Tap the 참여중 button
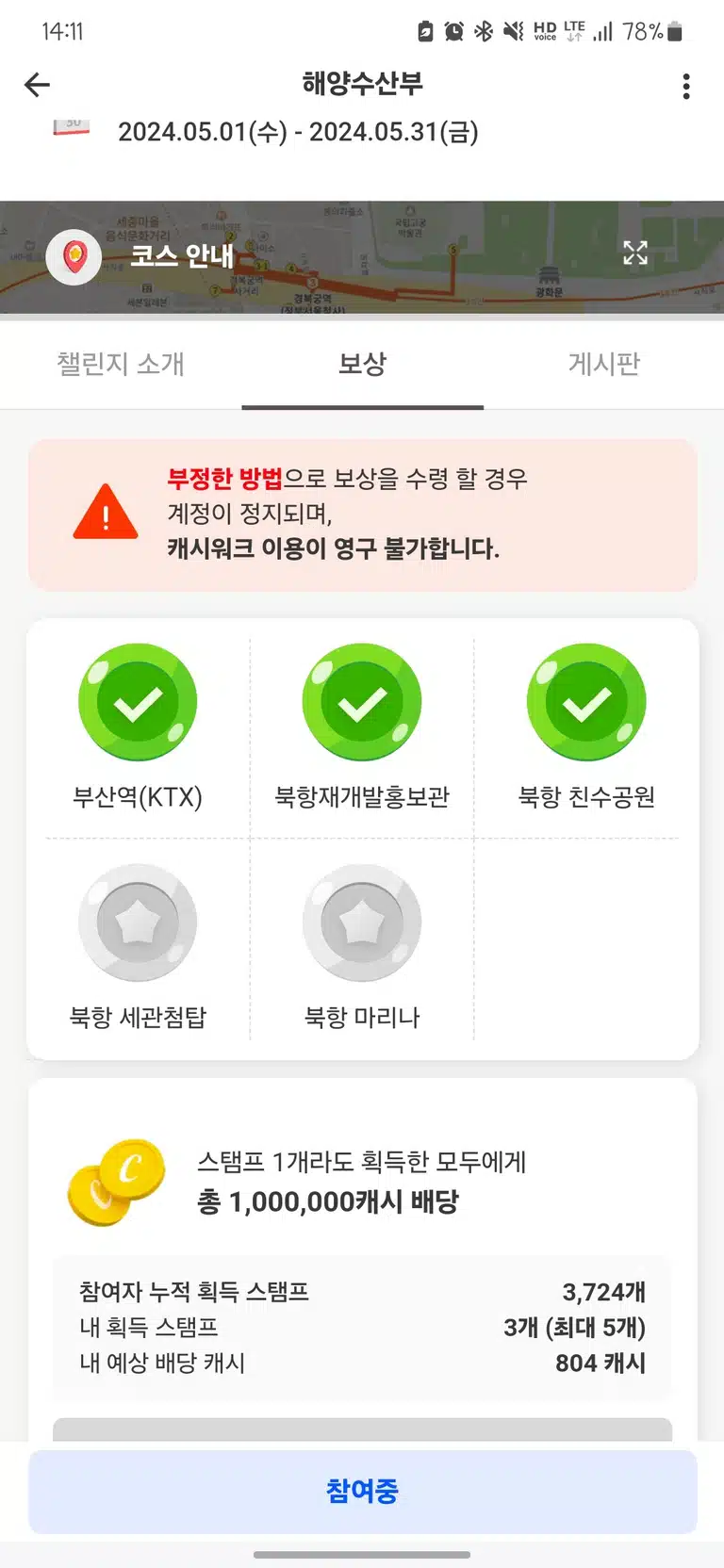 coord(363,1492)
